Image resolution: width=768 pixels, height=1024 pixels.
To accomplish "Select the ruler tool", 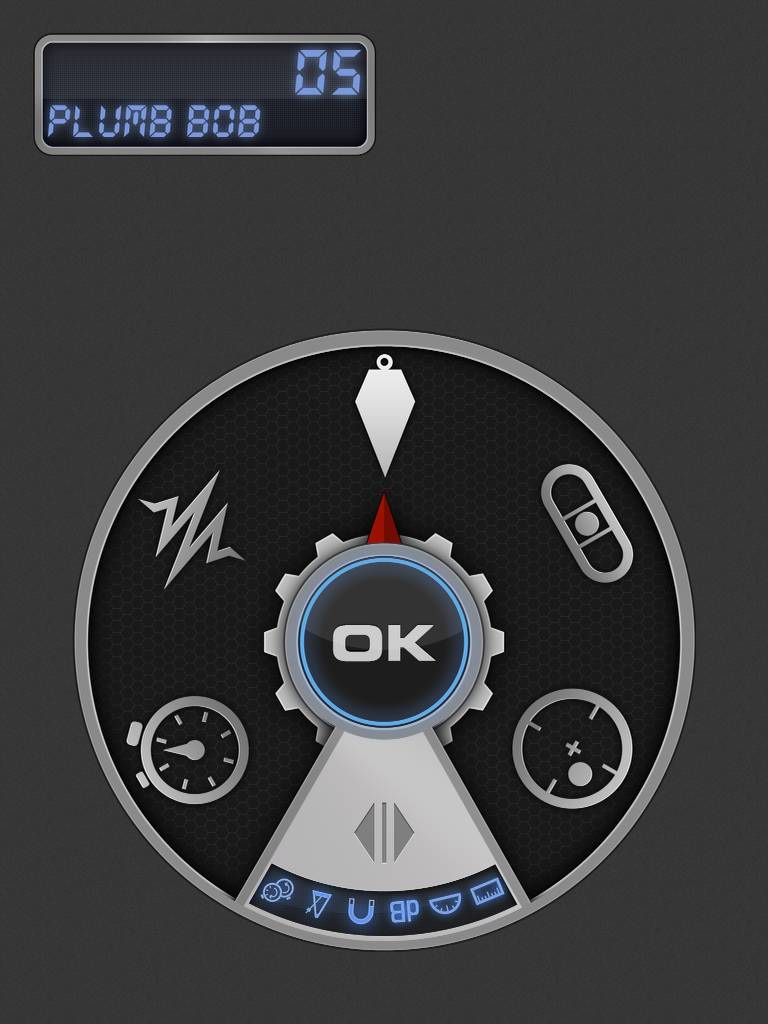I will point(487,890).
